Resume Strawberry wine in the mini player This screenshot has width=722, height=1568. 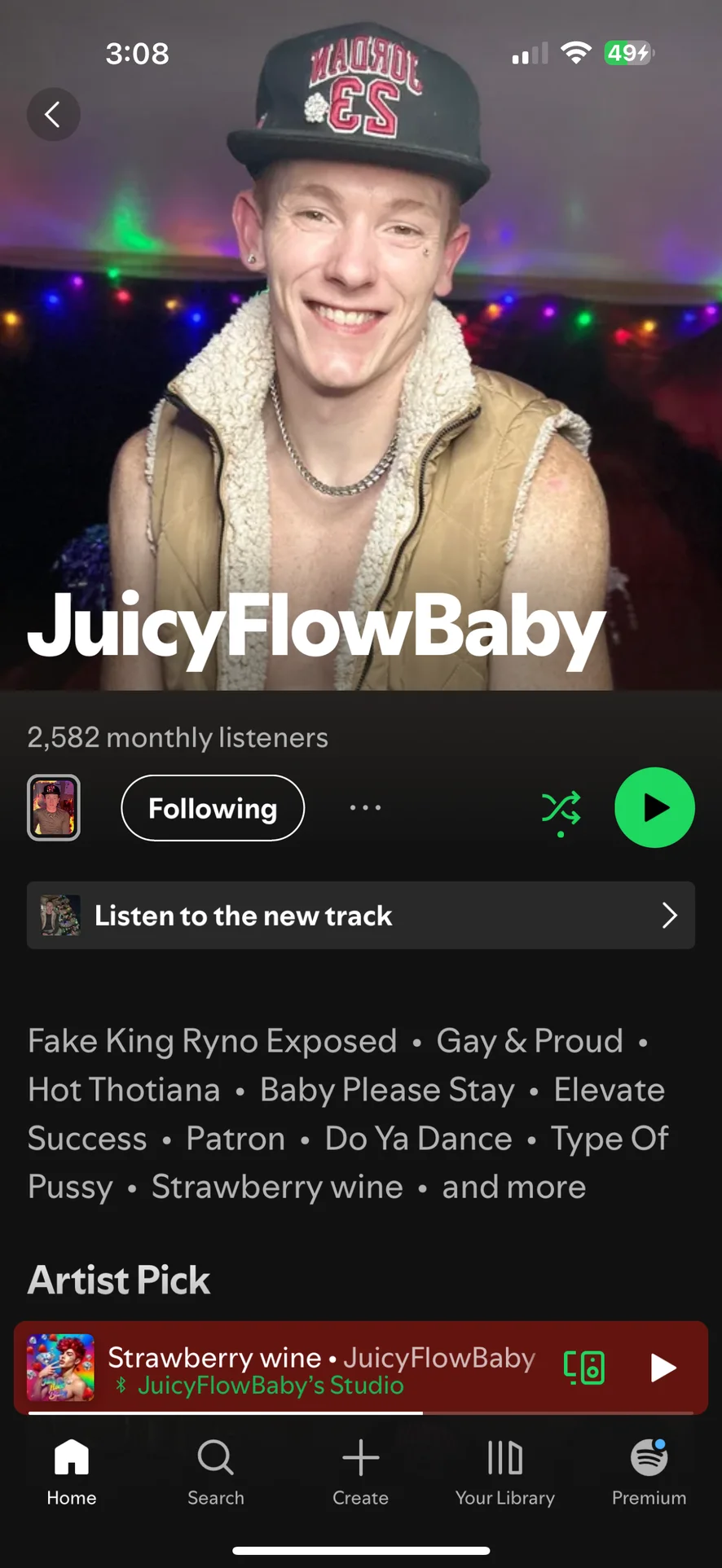pos(663,1368)
